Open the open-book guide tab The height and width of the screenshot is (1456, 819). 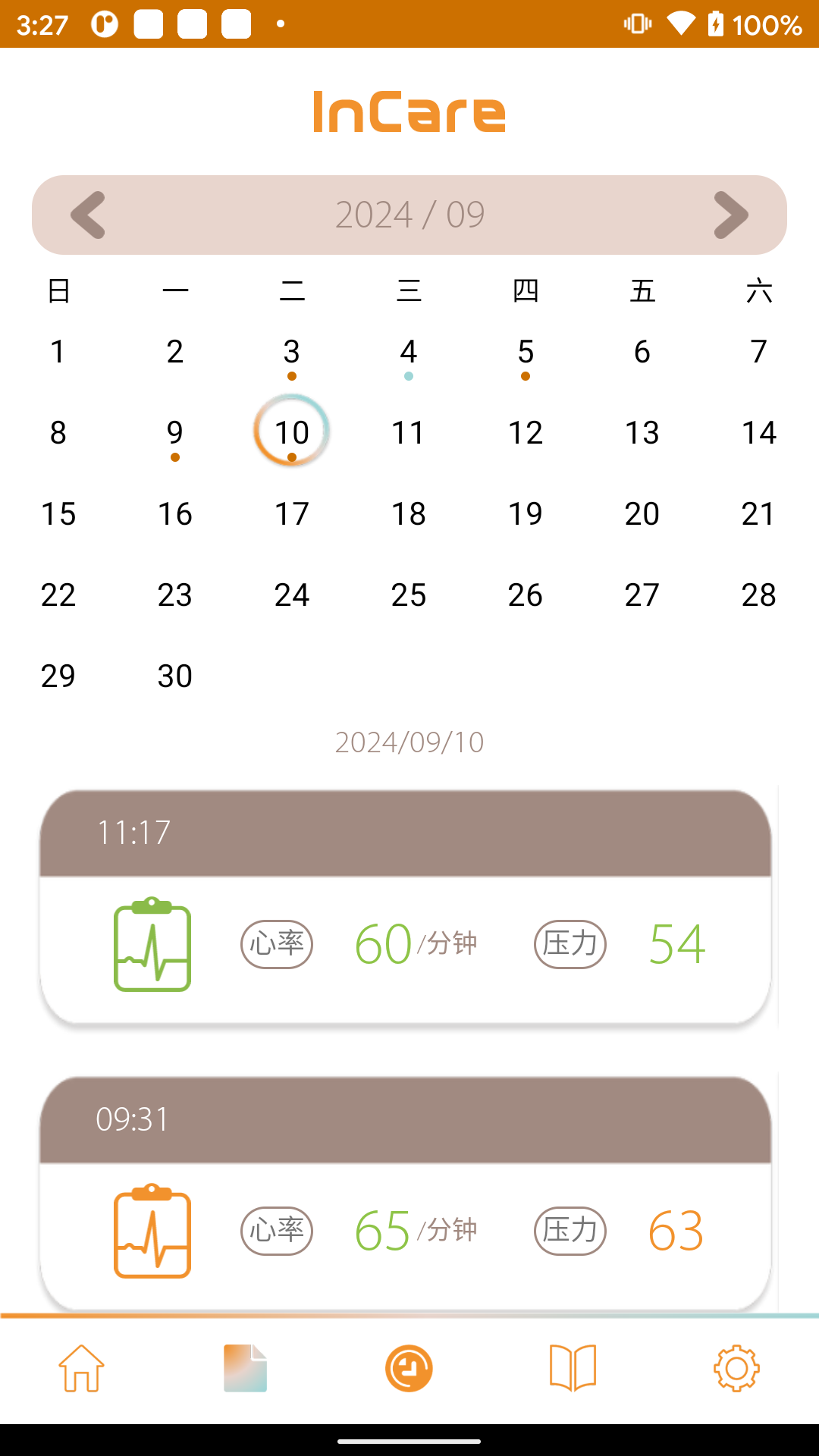pos(573,1369)
